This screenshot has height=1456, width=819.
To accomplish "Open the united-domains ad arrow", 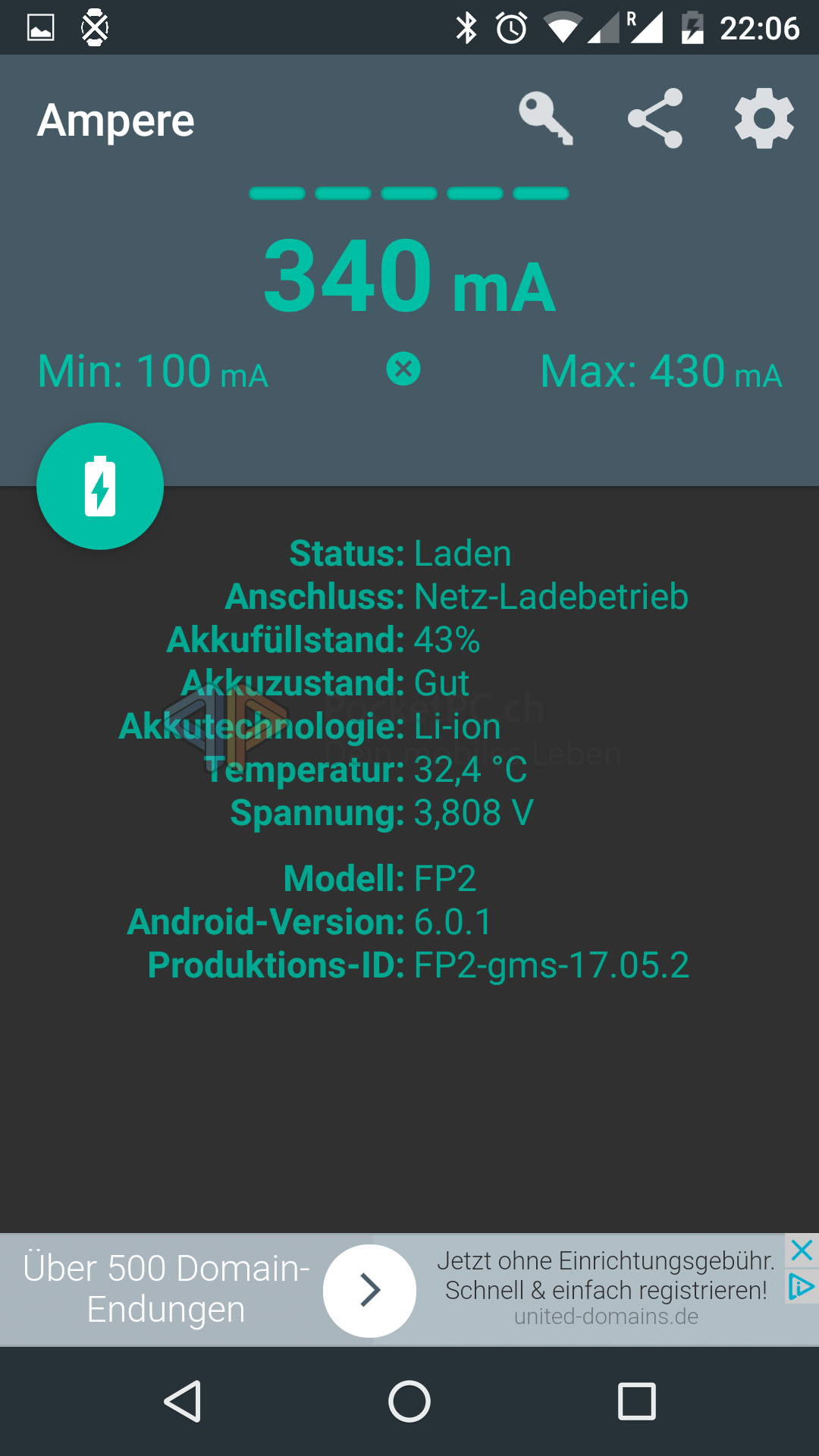I will [x=369, y=1290].
